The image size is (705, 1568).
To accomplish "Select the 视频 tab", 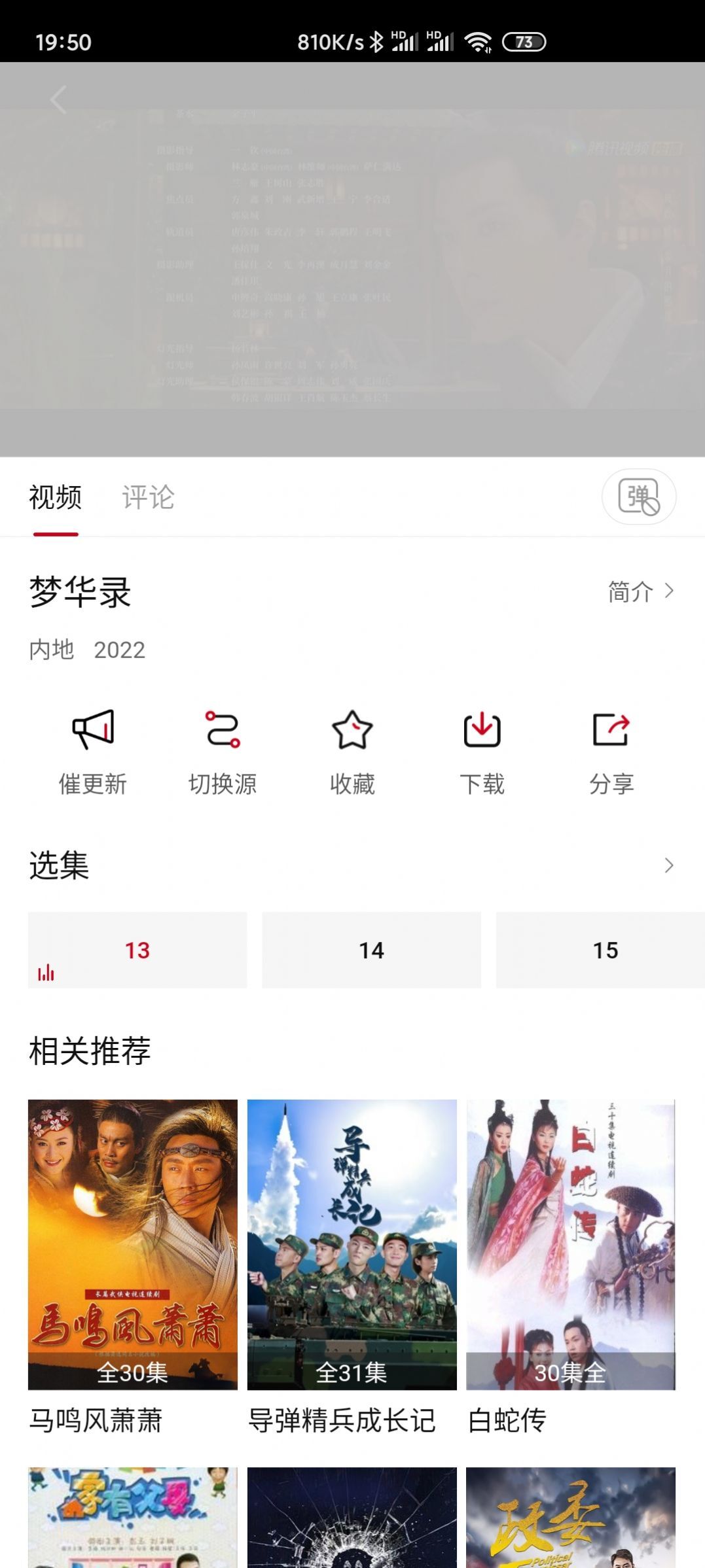I will 55,498.
